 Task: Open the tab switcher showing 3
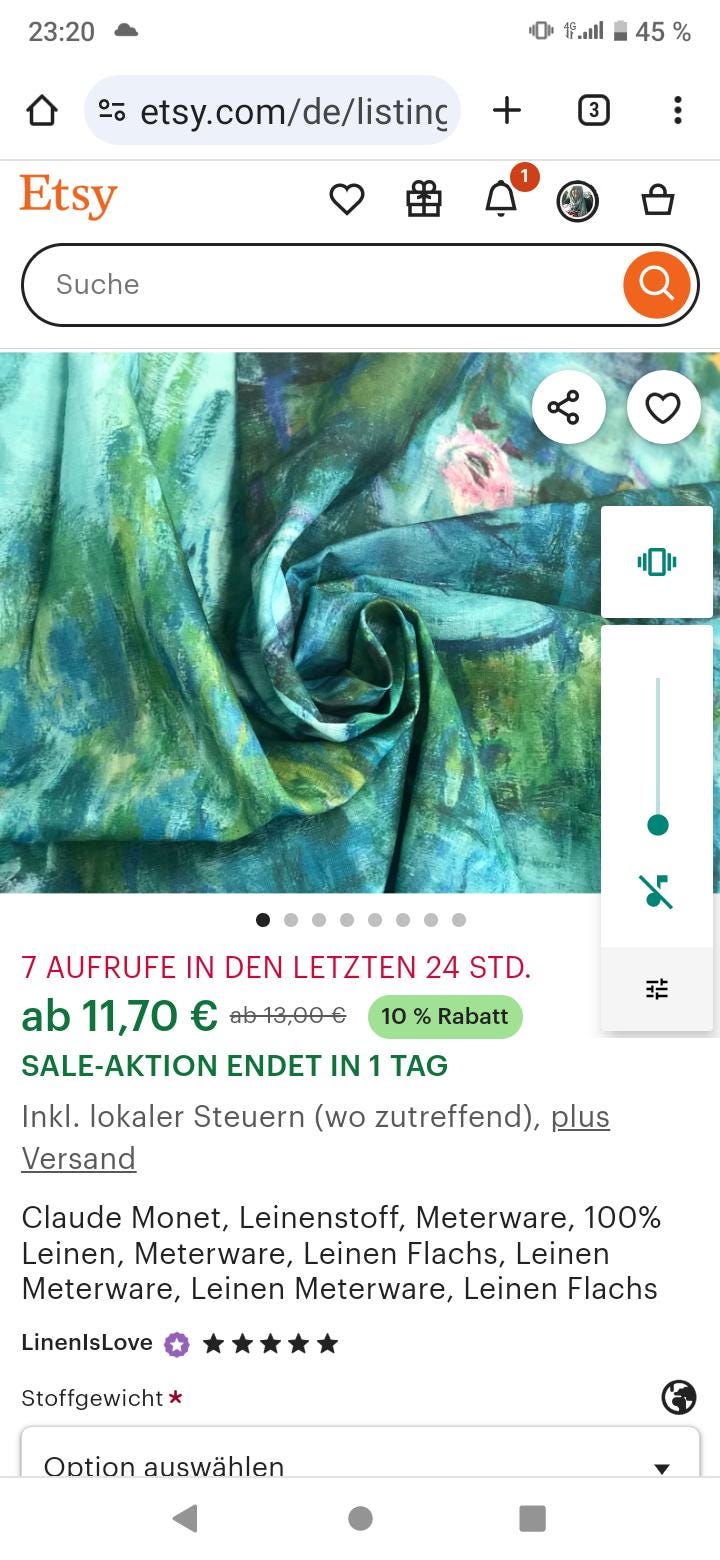coord(593,111)
